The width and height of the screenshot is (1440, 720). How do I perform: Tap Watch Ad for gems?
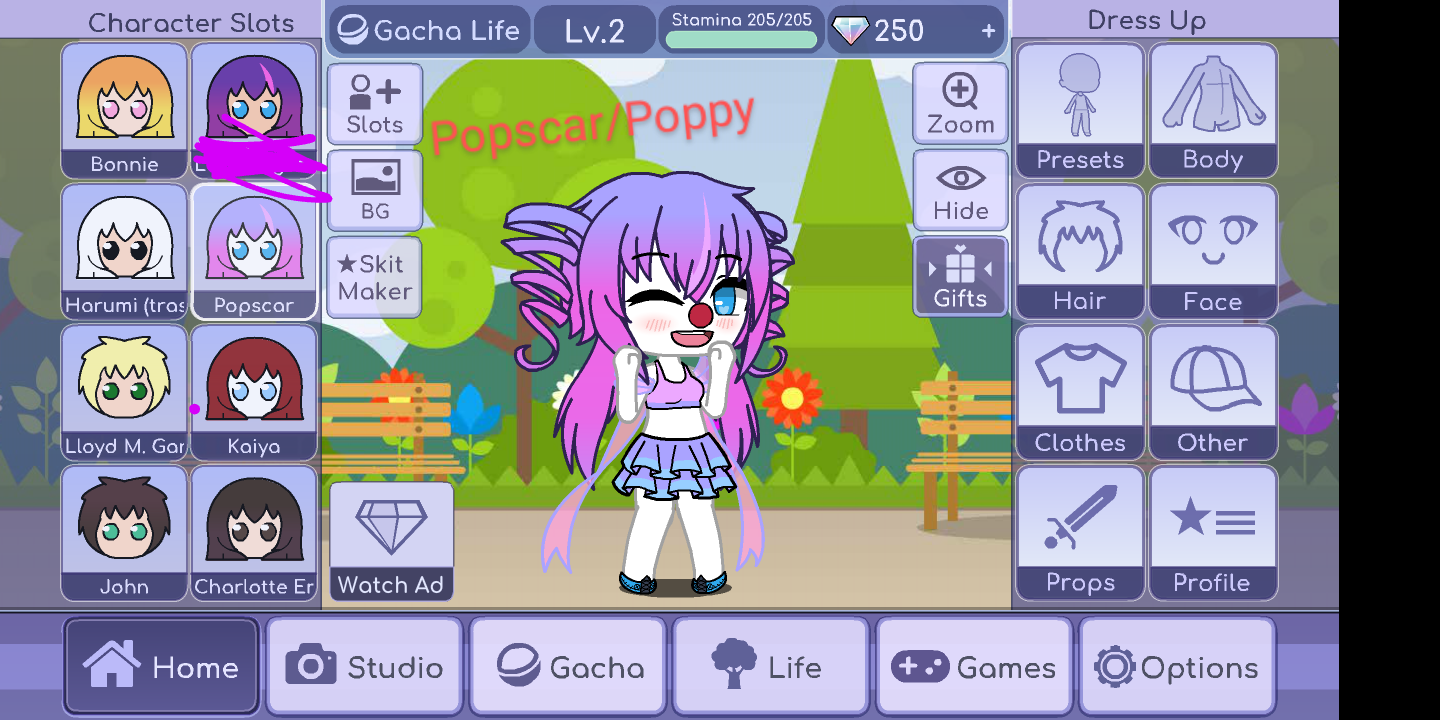pyautogui.click(x=391, y=541)
